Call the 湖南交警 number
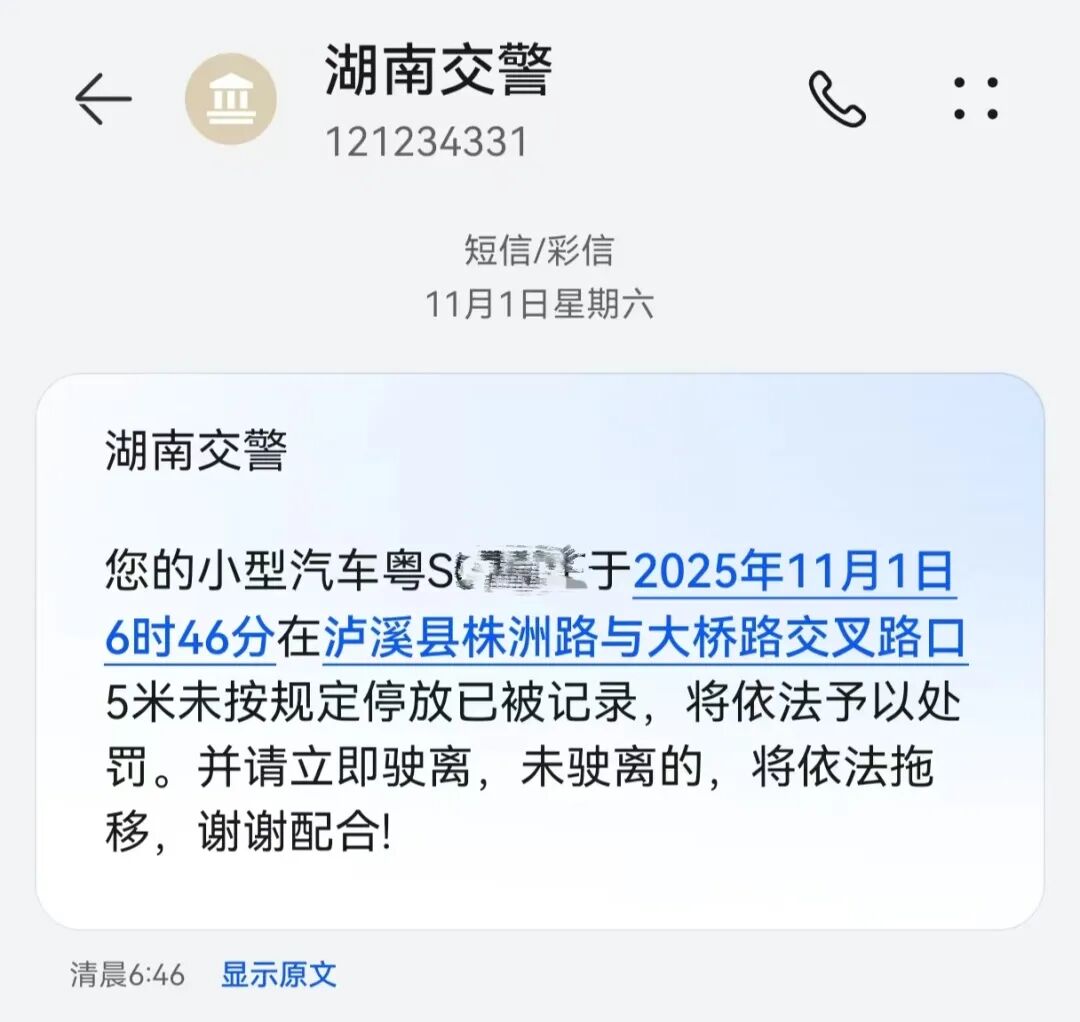Image resolution: width=1080 pixels, height=1022 pixels. pyautogui.click(x=836, y=99)
